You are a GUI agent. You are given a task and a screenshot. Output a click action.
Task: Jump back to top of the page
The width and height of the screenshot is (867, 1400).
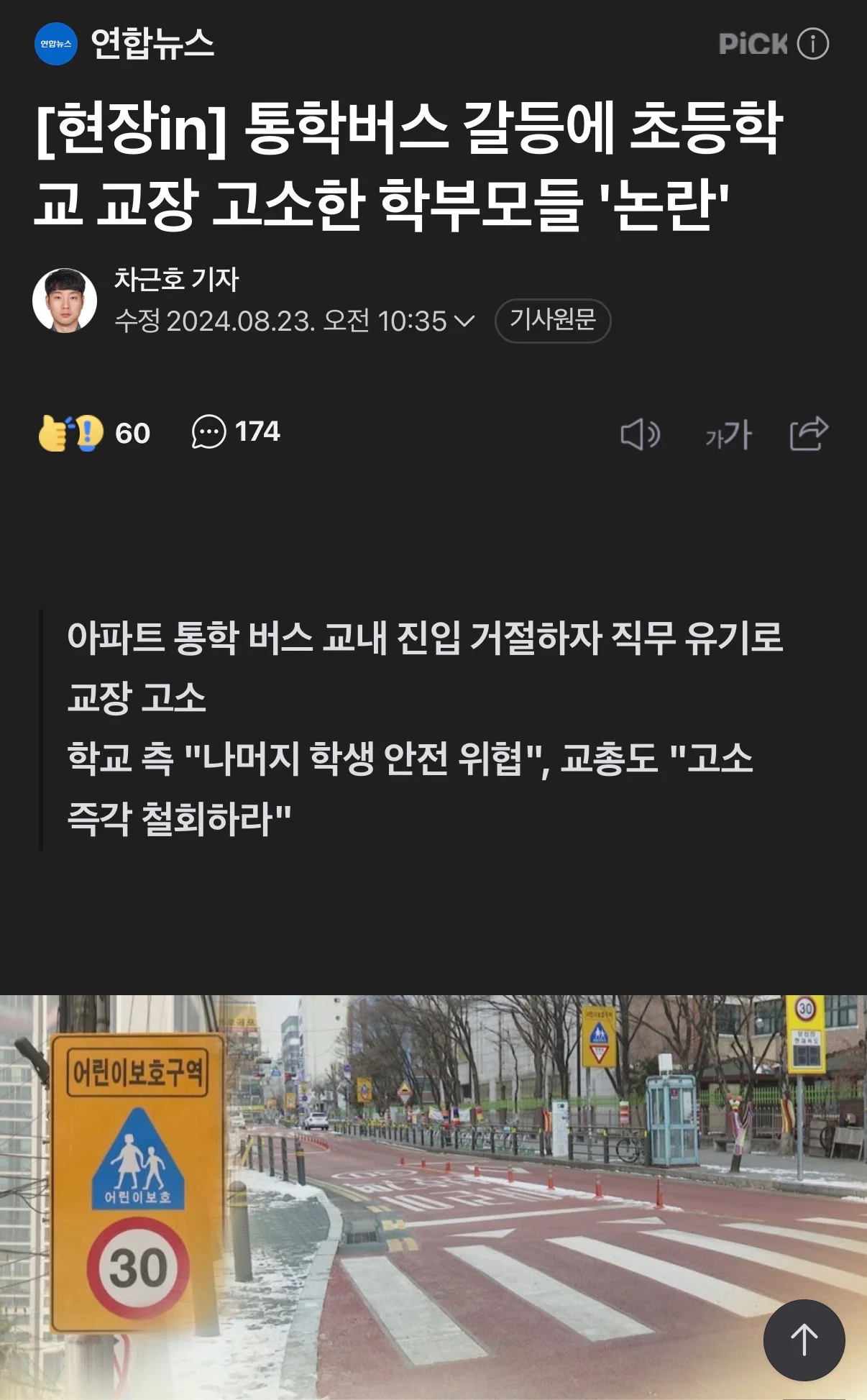(x=804, y=1340)
